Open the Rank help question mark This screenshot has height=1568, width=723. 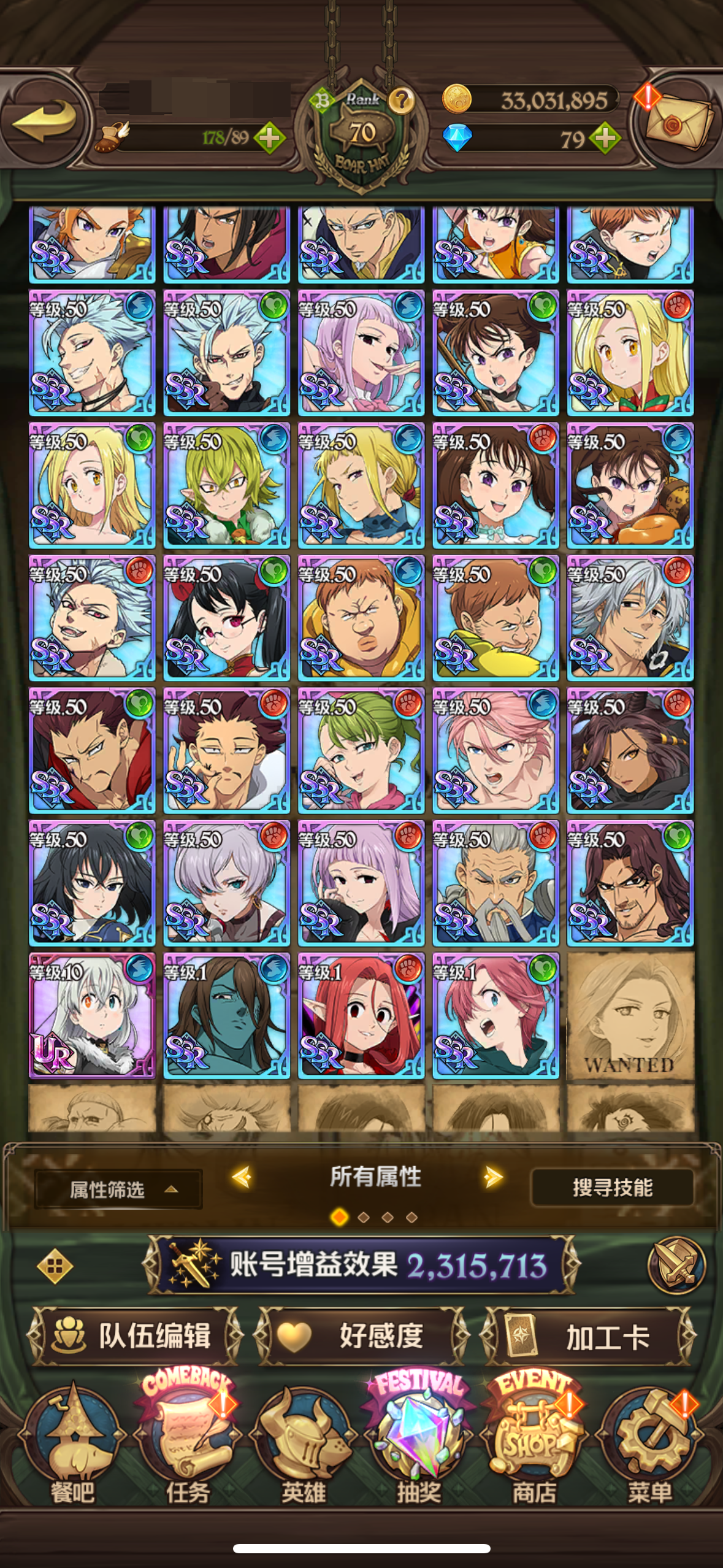coord(402,99)
